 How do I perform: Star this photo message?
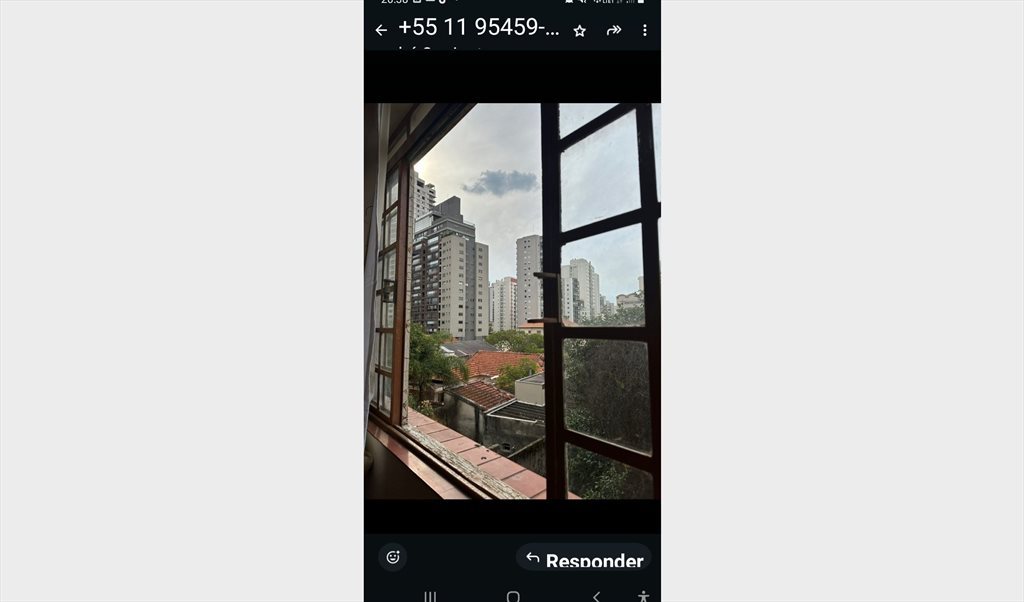(579, 31)
